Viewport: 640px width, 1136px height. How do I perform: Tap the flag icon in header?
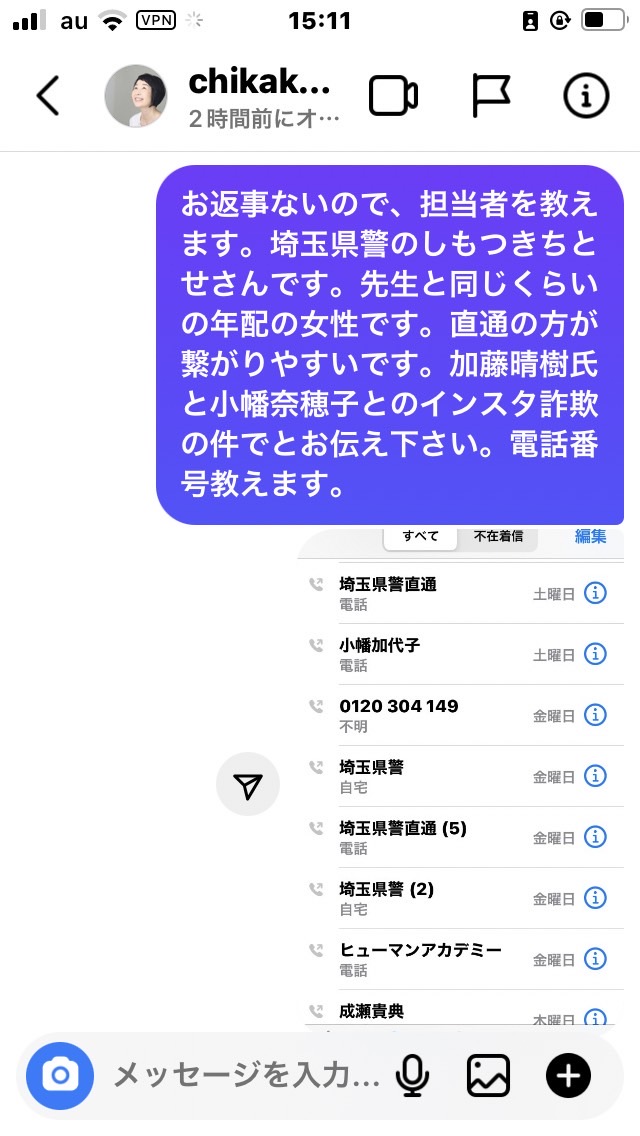(x=491, y=96)
